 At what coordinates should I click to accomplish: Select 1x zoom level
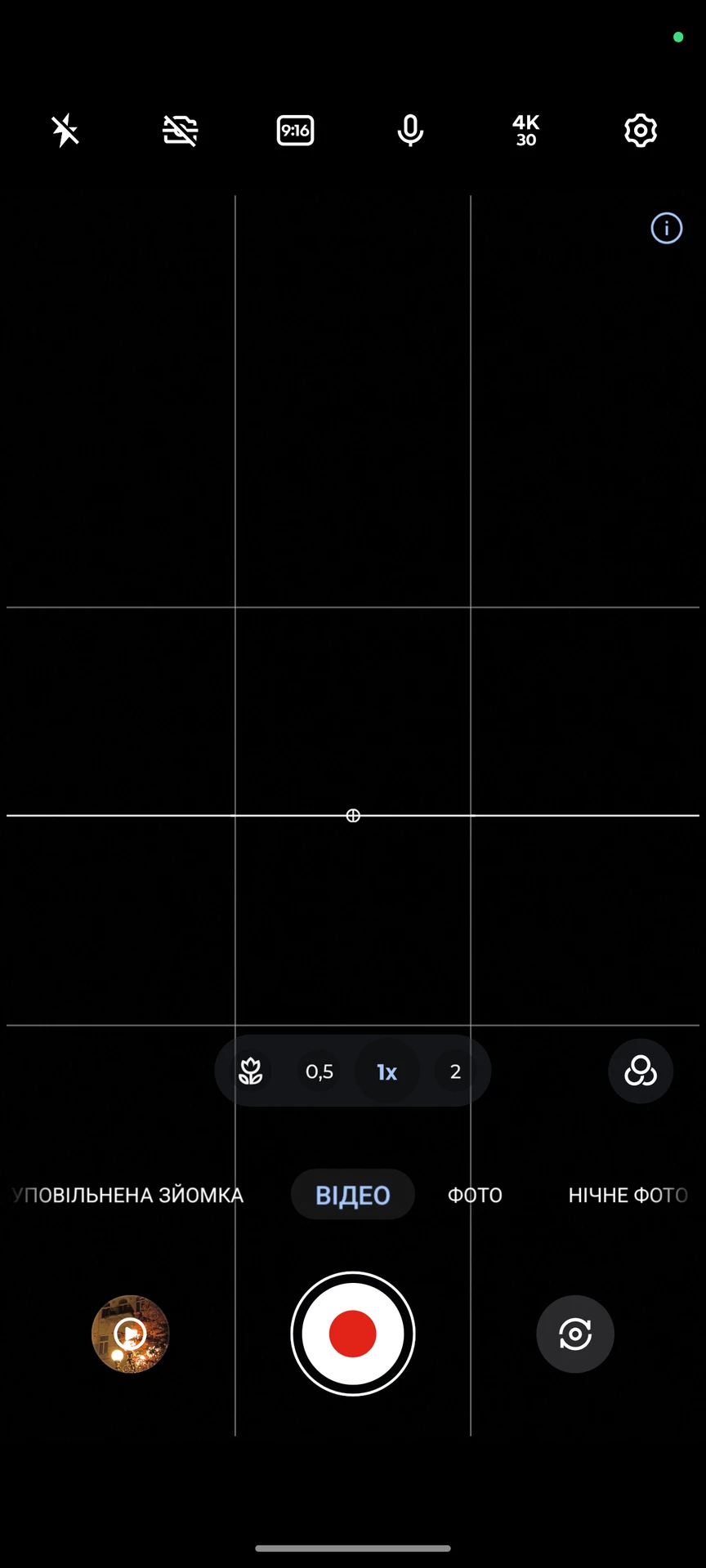387,1071
